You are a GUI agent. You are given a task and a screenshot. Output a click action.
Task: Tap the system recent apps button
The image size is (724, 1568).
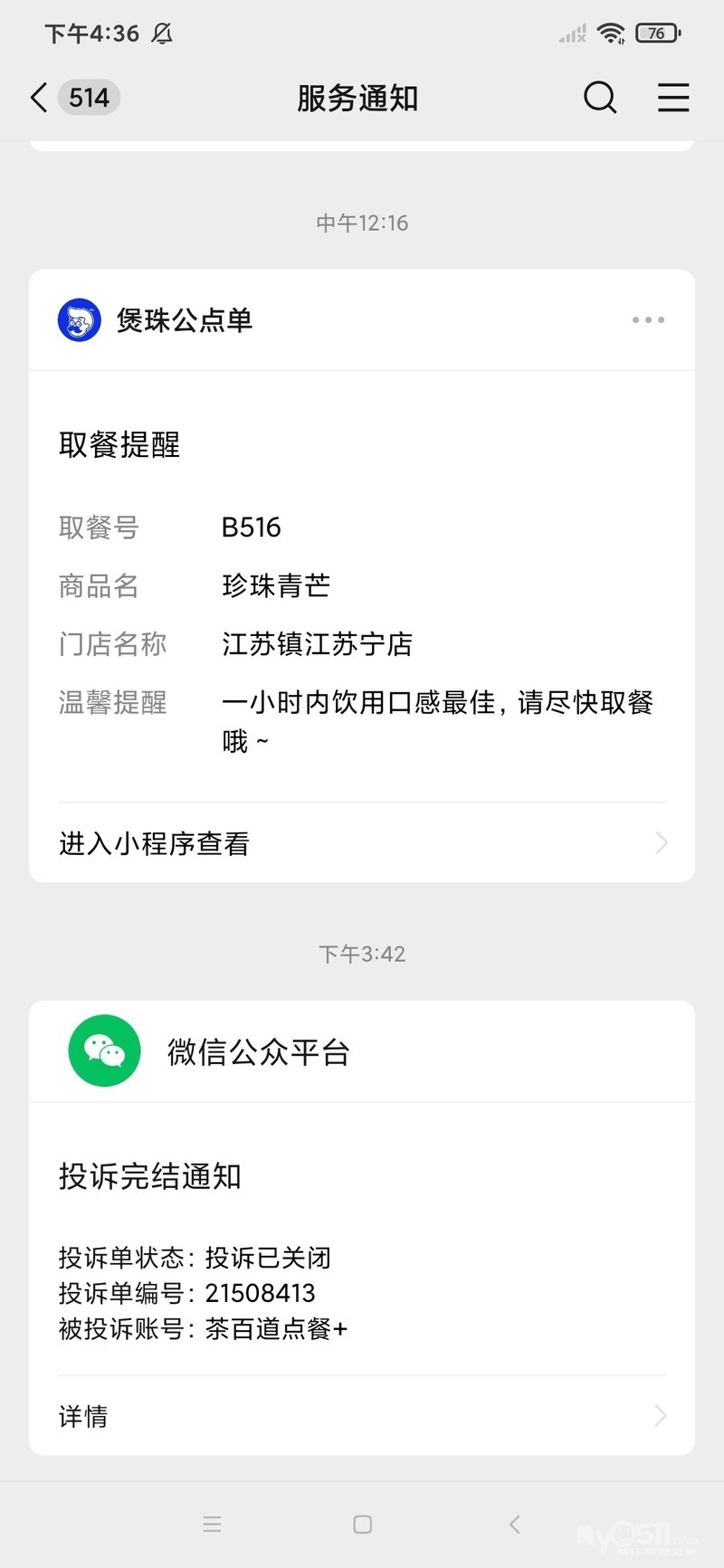coord(213,1525)
